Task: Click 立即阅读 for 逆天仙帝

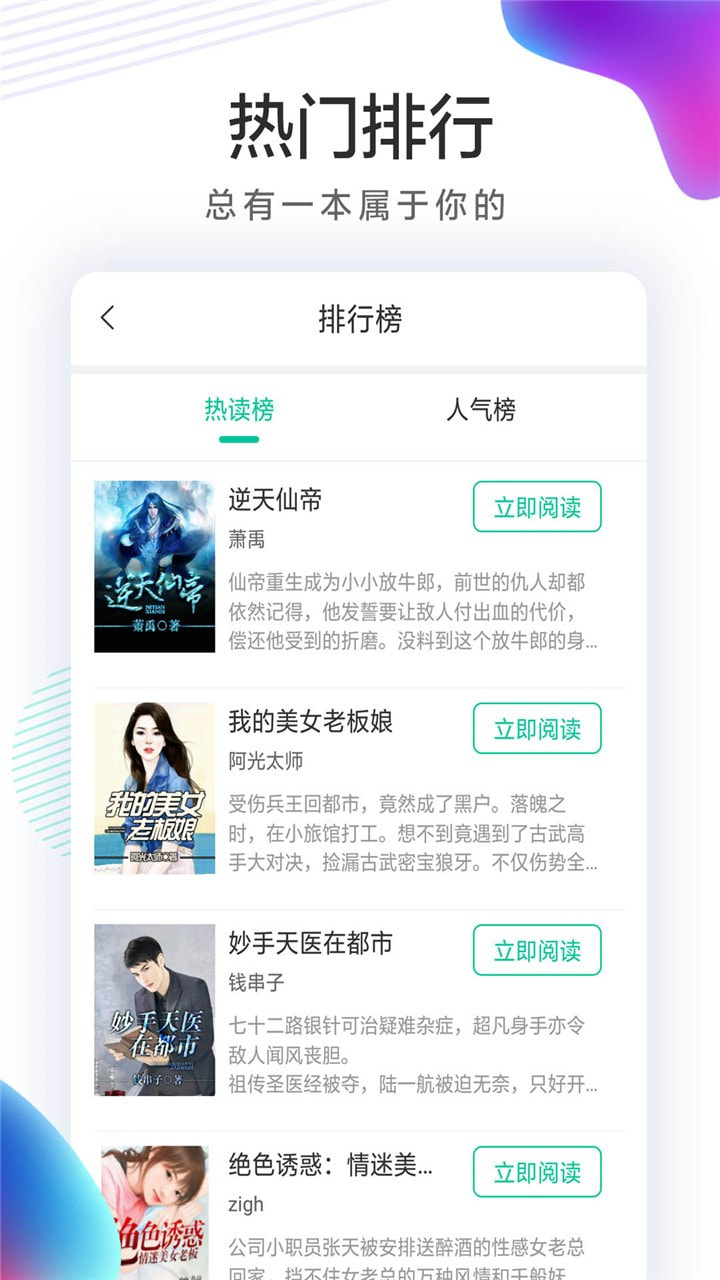Action: pos(537,508)
